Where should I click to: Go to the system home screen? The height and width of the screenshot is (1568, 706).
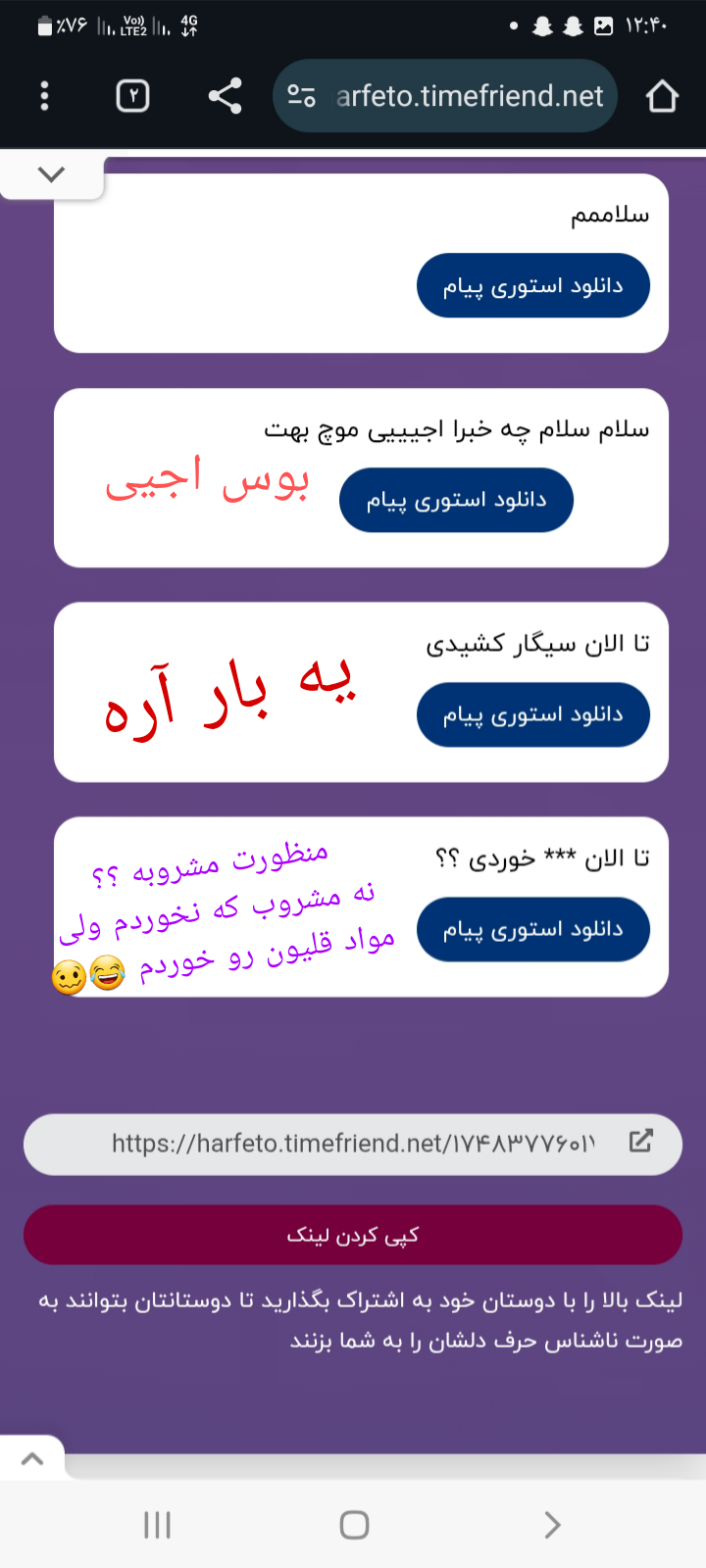(x=354, y=1525)
